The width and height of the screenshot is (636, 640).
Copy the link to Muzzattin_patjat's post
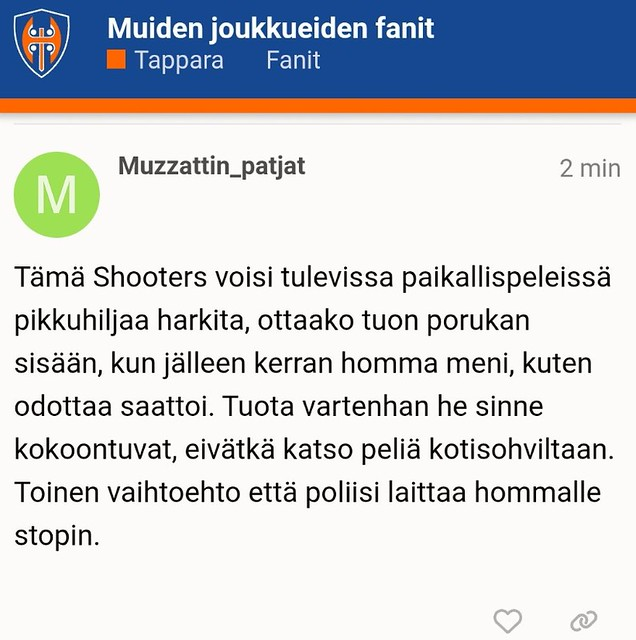click(x=583, y=620)
